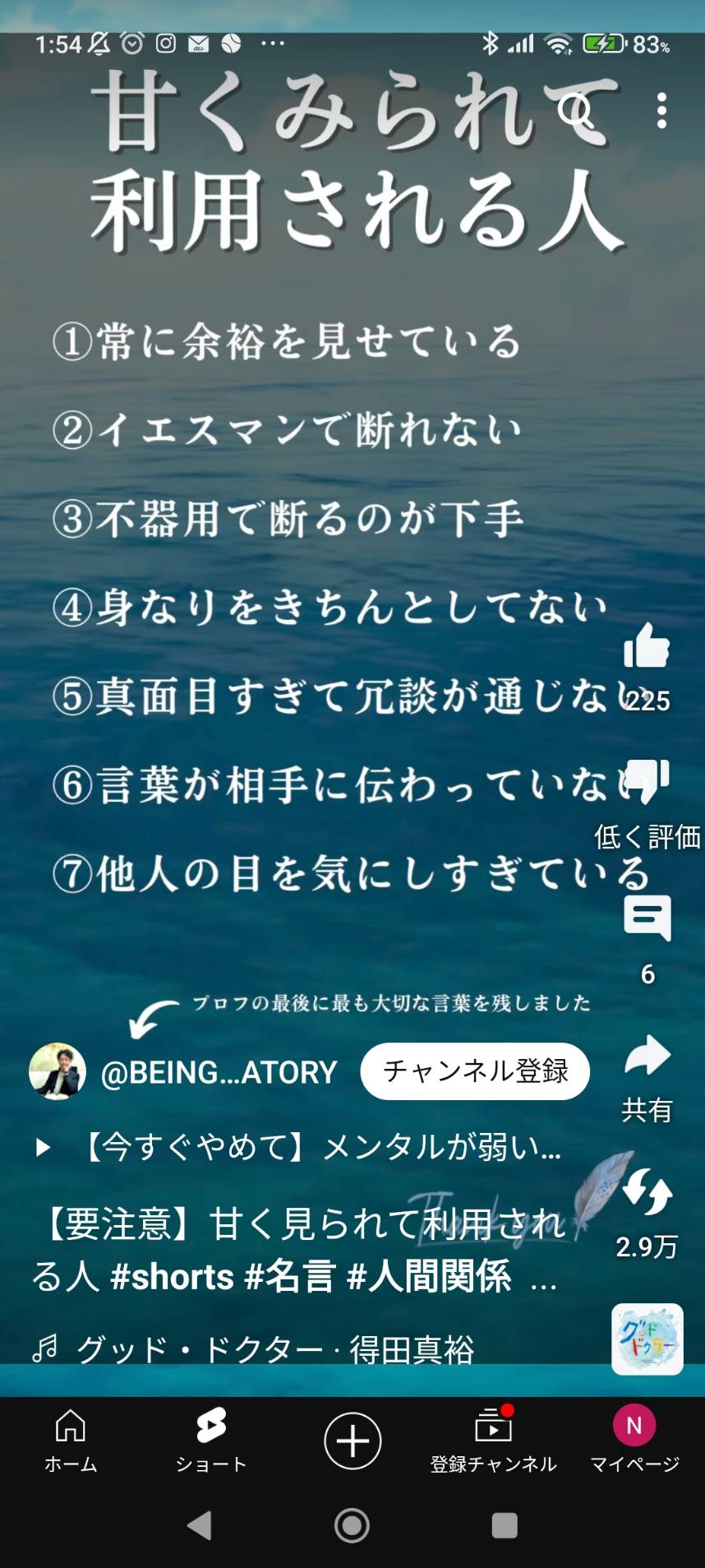
Task: Open the 登録チャンネル tab
Action: coord(493,1441)
